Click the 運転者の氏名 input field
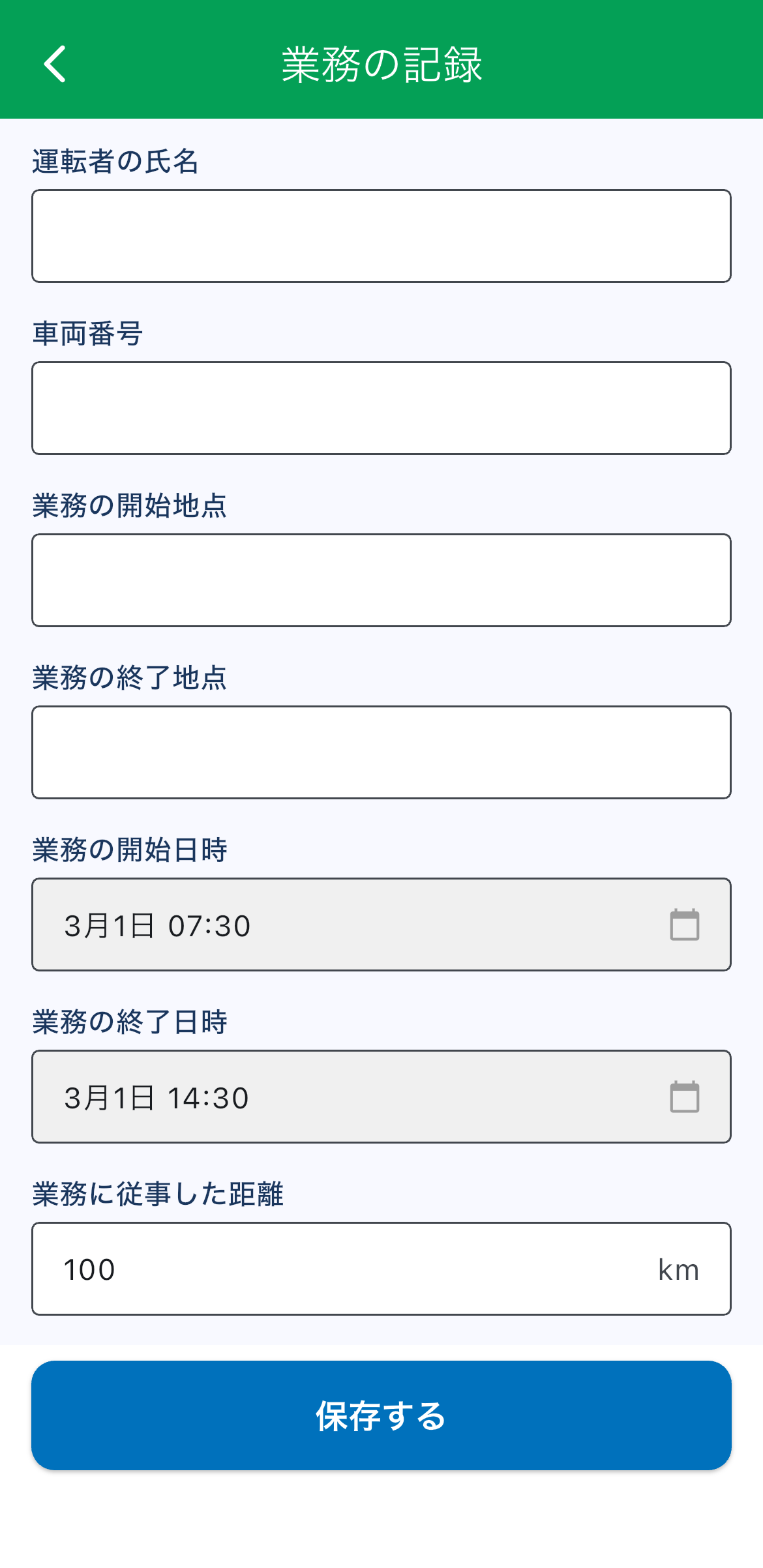The image size is (763, 1568). coord(381,235)
